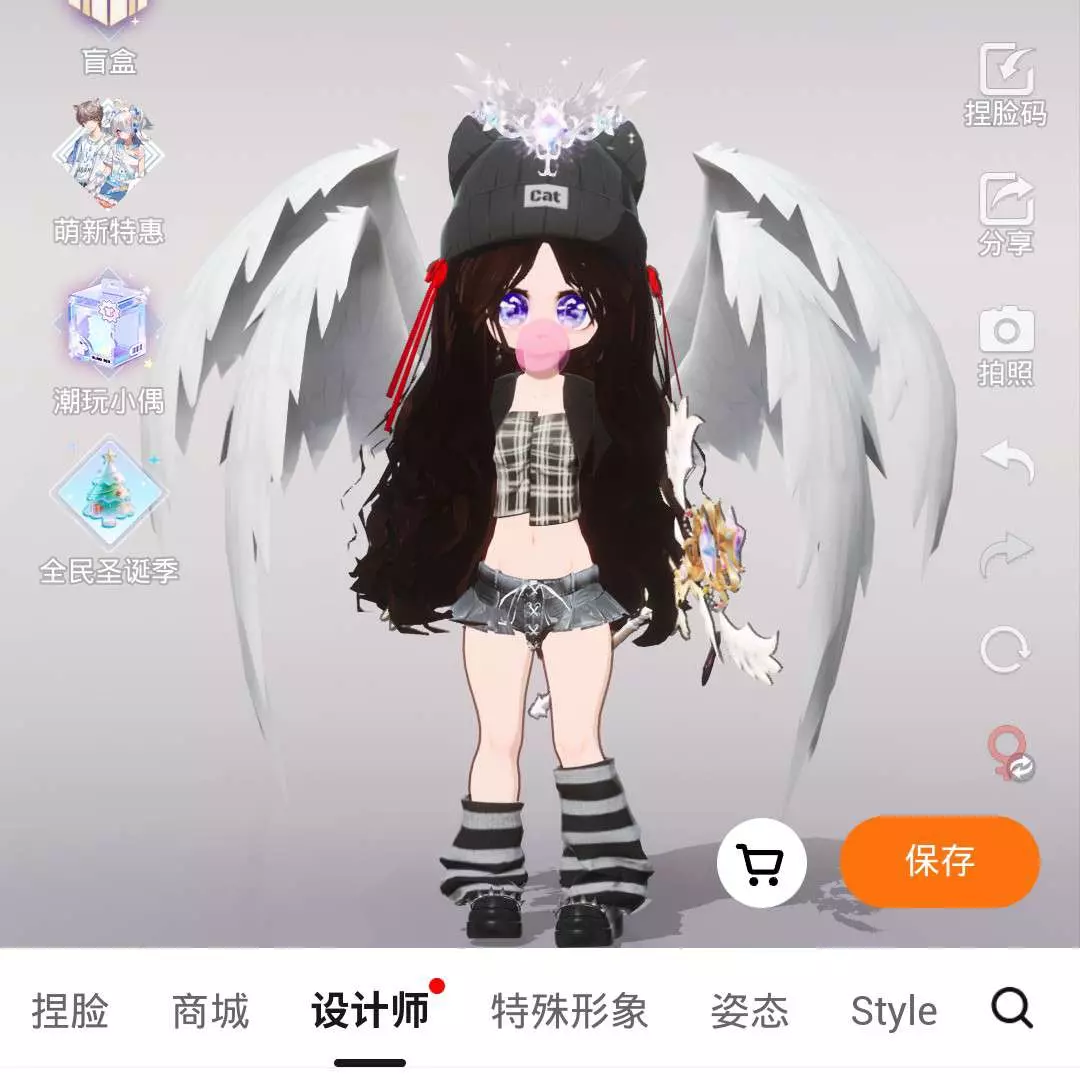Redo the outfit change
Viewport: 1080px width, 1080px height.
point(1006,553)
